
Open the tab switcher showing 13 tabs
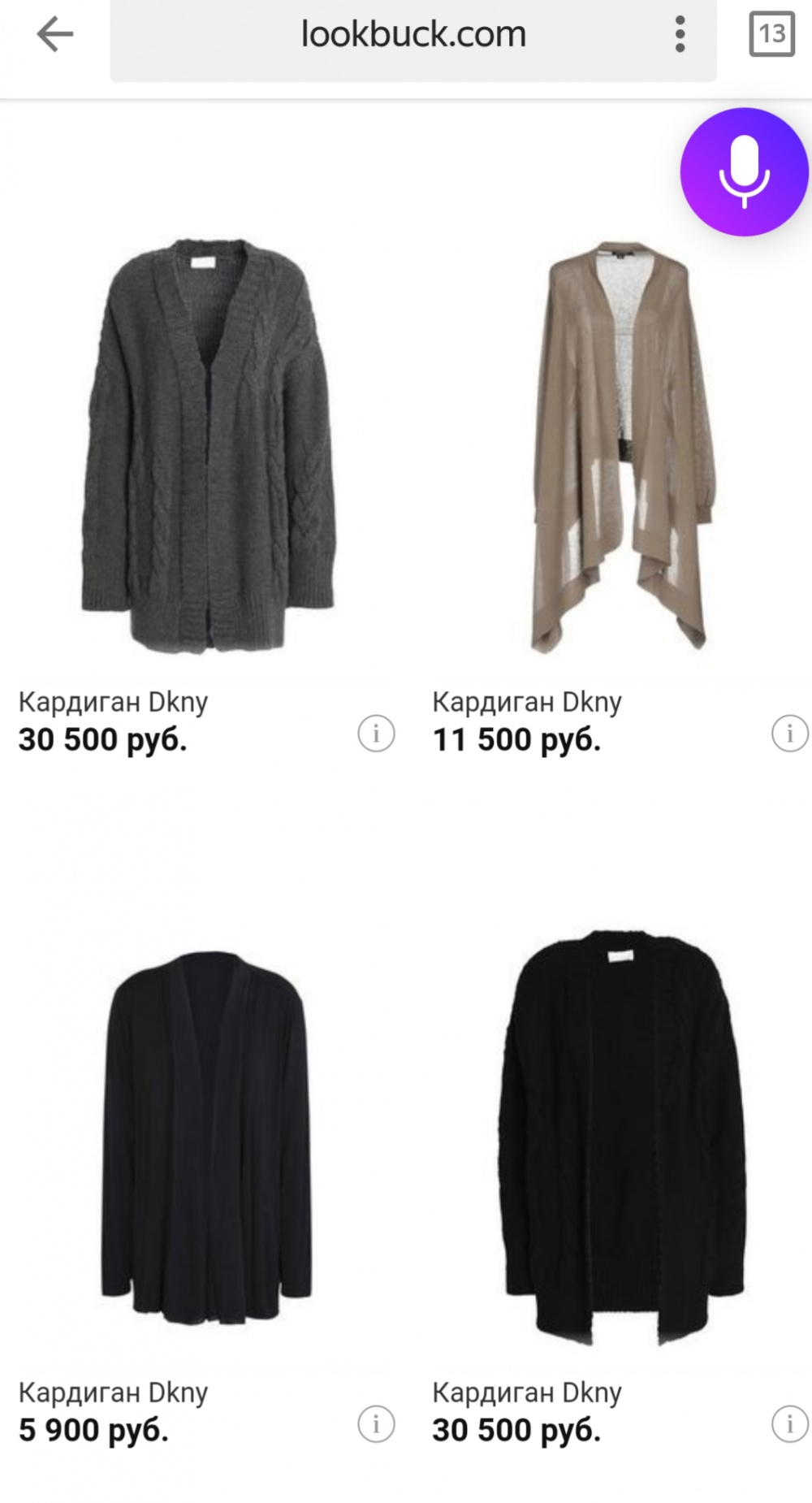(771, 34)
